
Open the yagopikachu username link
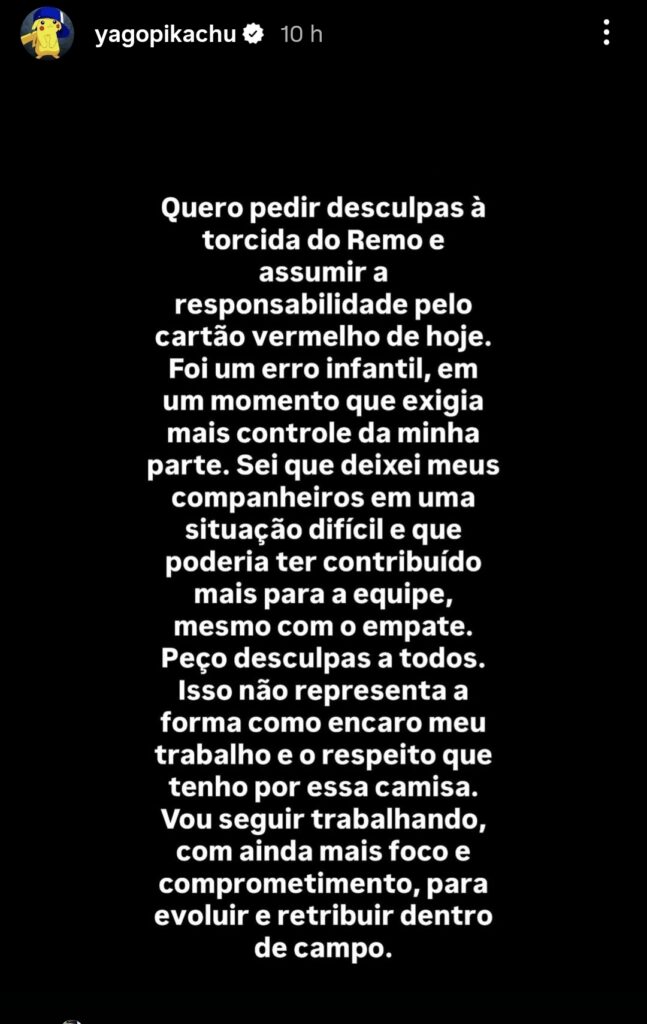[x=166, y=34]
